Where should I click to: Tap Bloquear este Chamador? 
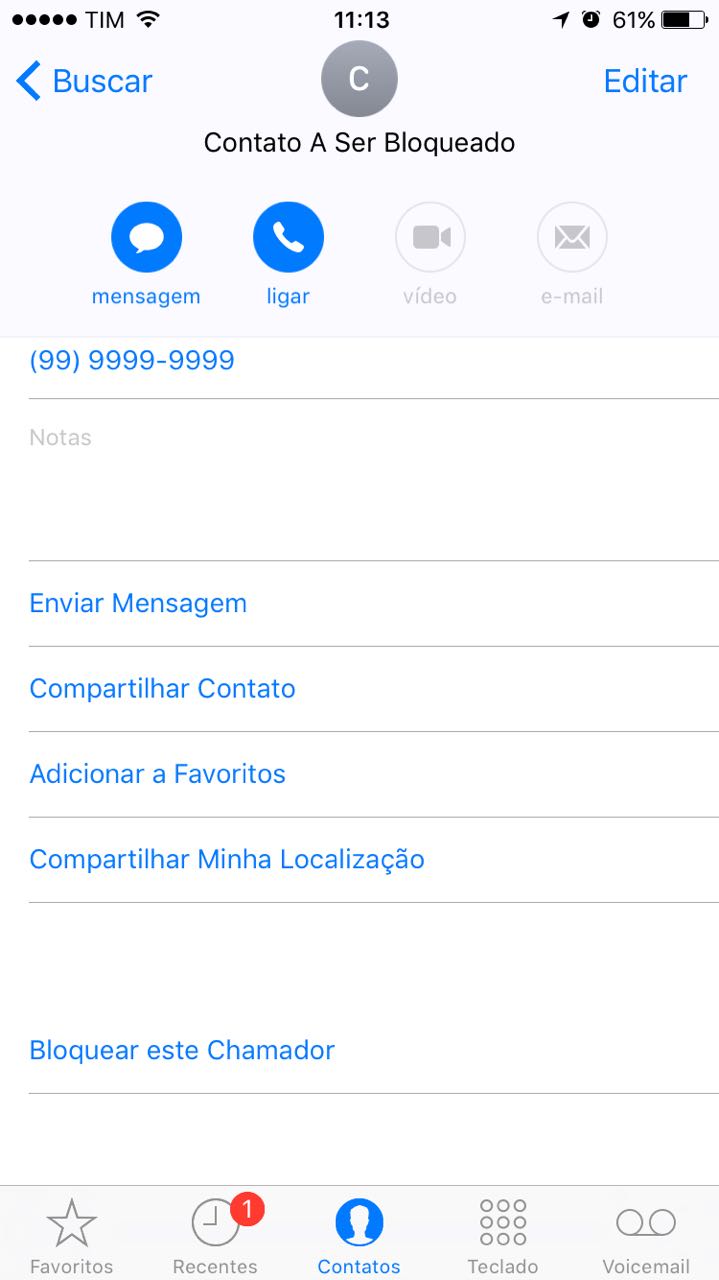click(373, 1051)
